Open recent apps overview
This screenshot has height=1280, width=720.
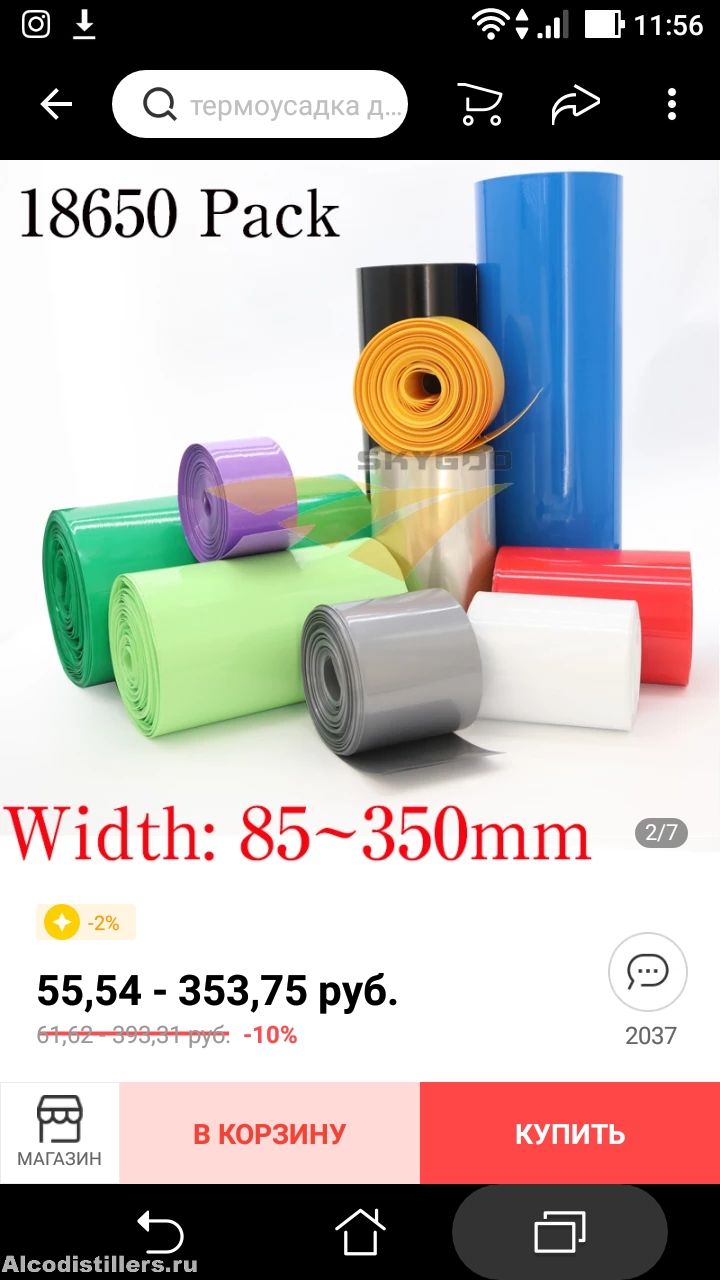click(x=560, y=1232)
